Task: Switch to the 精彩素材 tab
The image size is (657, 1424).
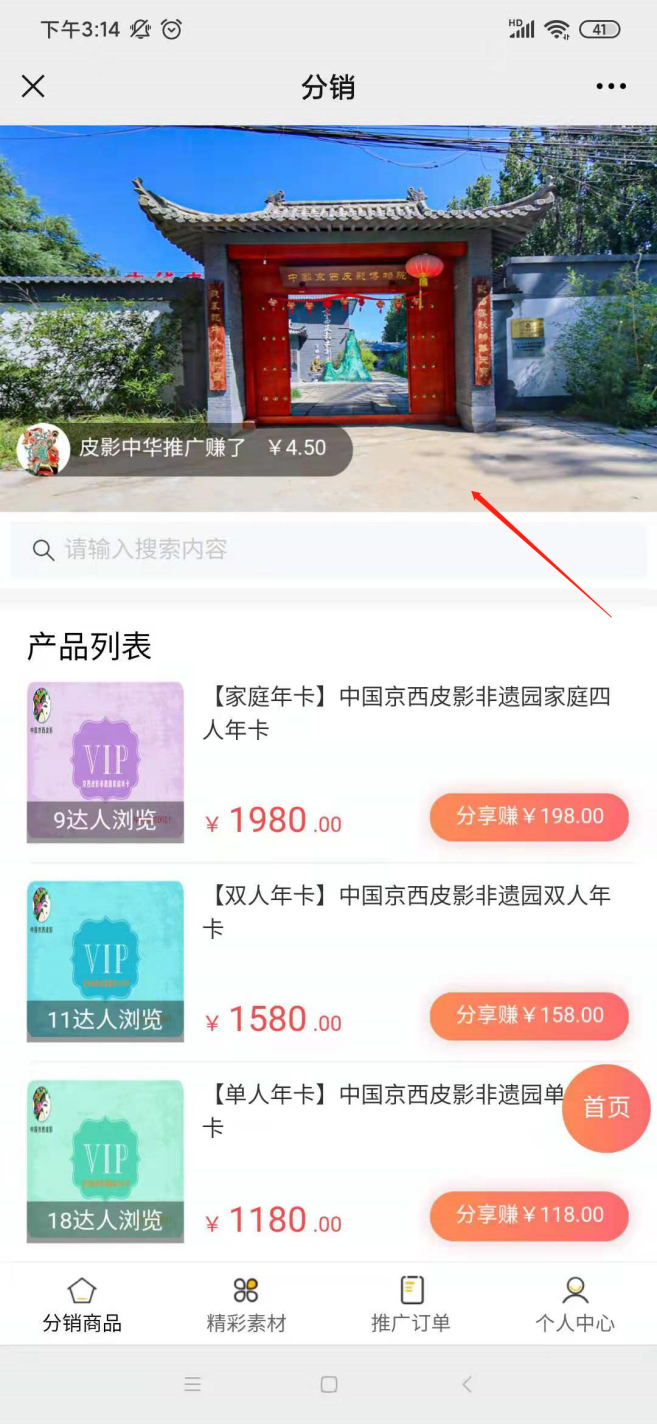Action: [246, 1305]
